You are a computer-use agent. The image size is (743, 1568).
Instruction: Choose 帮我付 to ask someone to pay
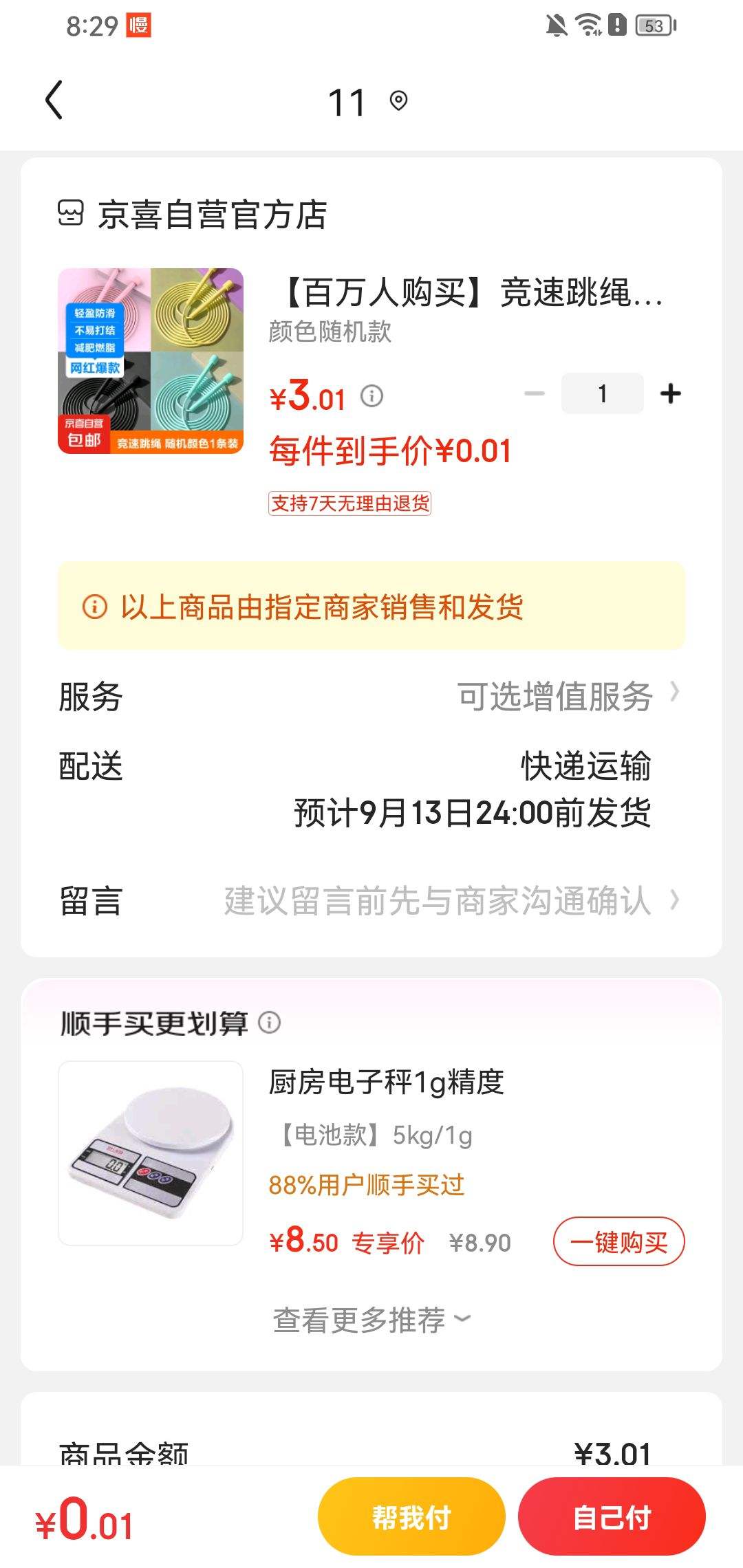(x=411, y=1516)
